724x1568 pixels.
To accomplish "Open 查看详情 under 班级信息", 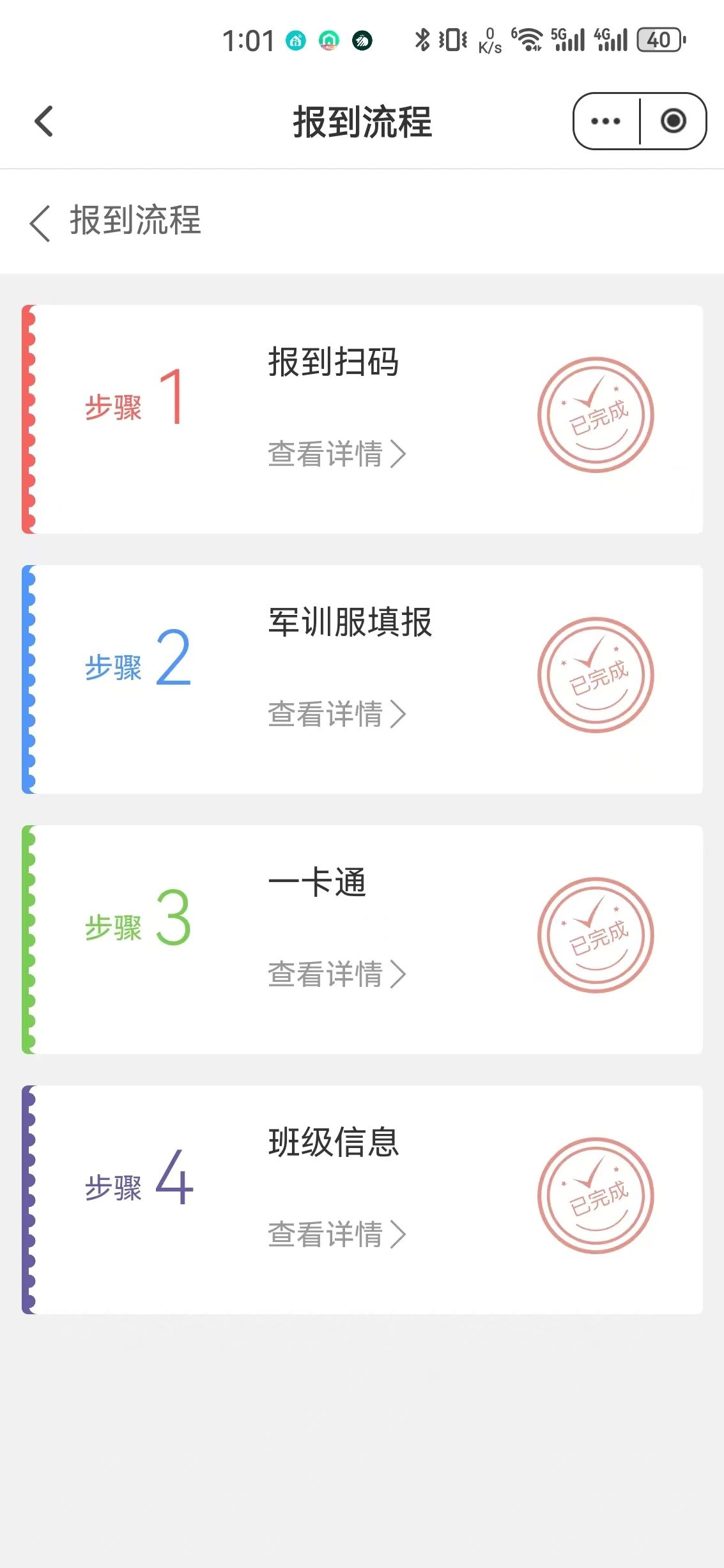I will pos(337,1234).
